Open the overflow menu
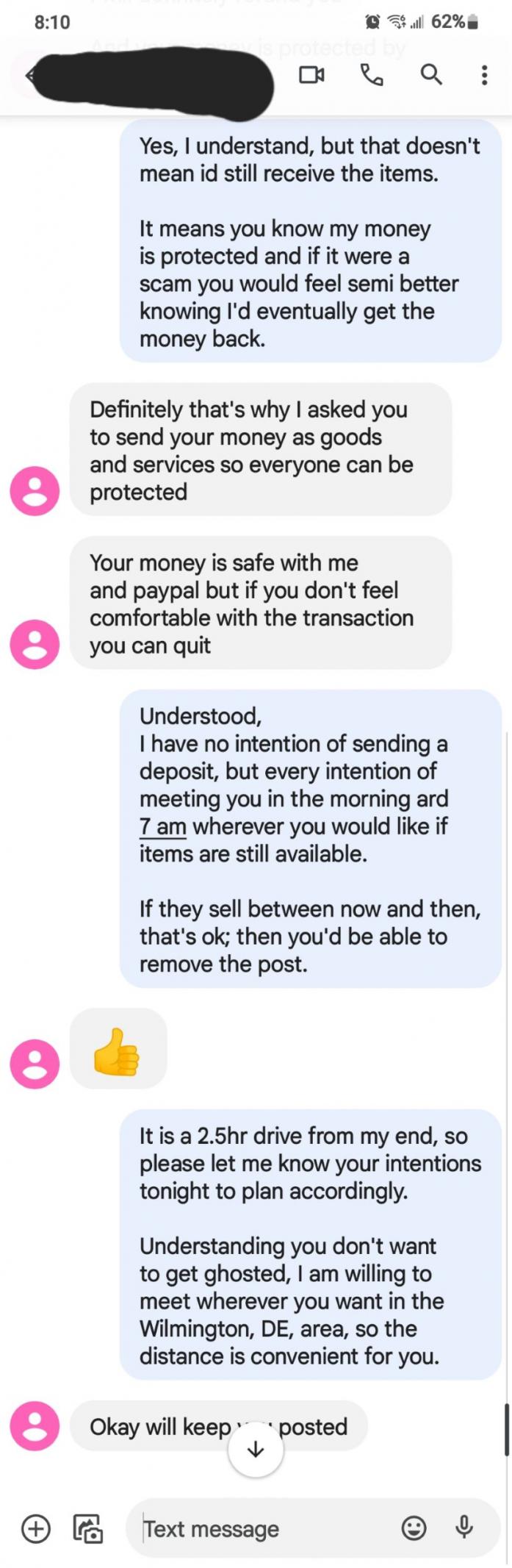Image resolution: width=512 pixels, height=1568 pixels. (484, 75)
